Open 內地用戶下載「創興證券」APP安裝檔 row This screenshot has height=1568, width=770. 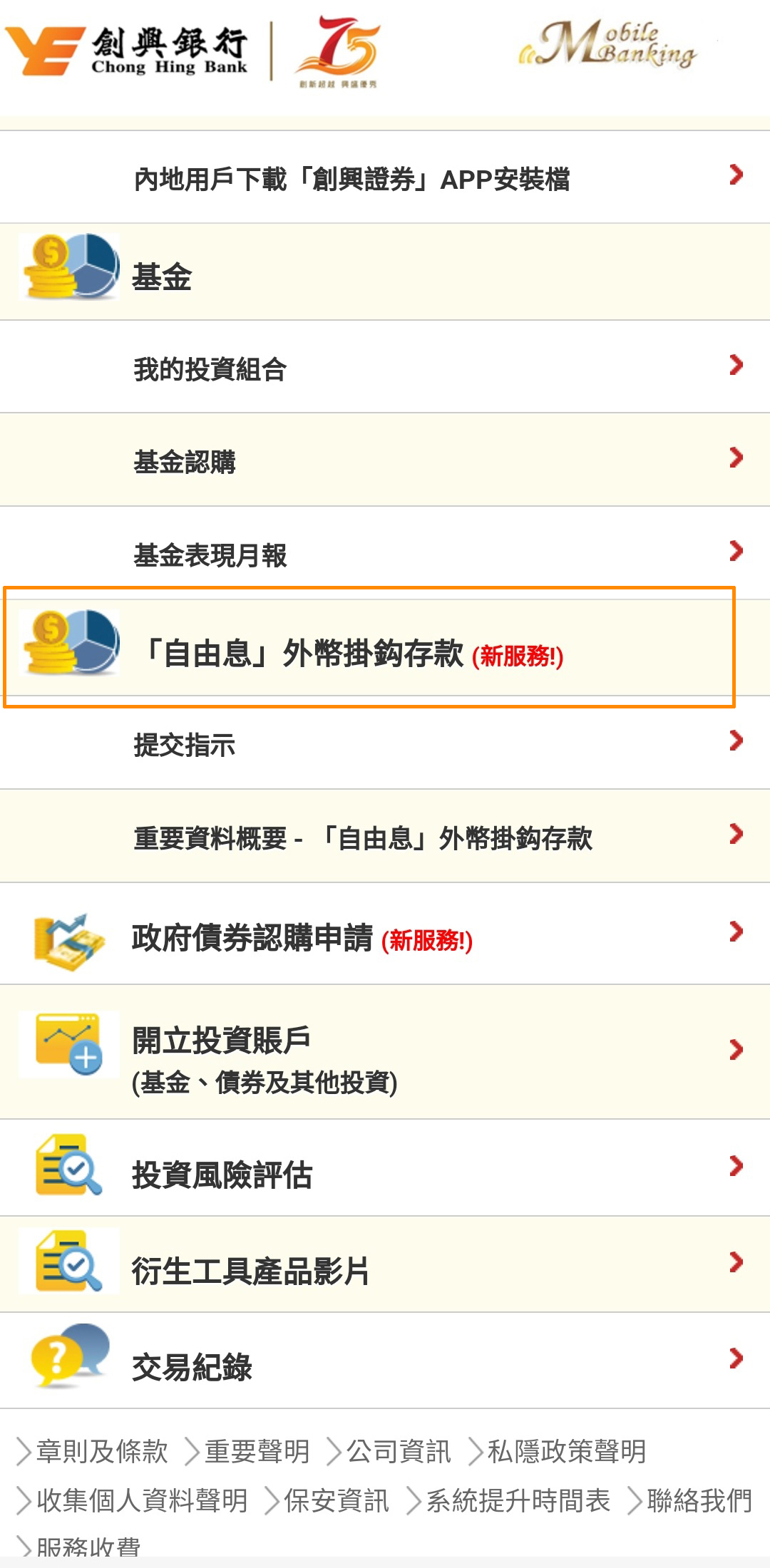coord(385,178)
